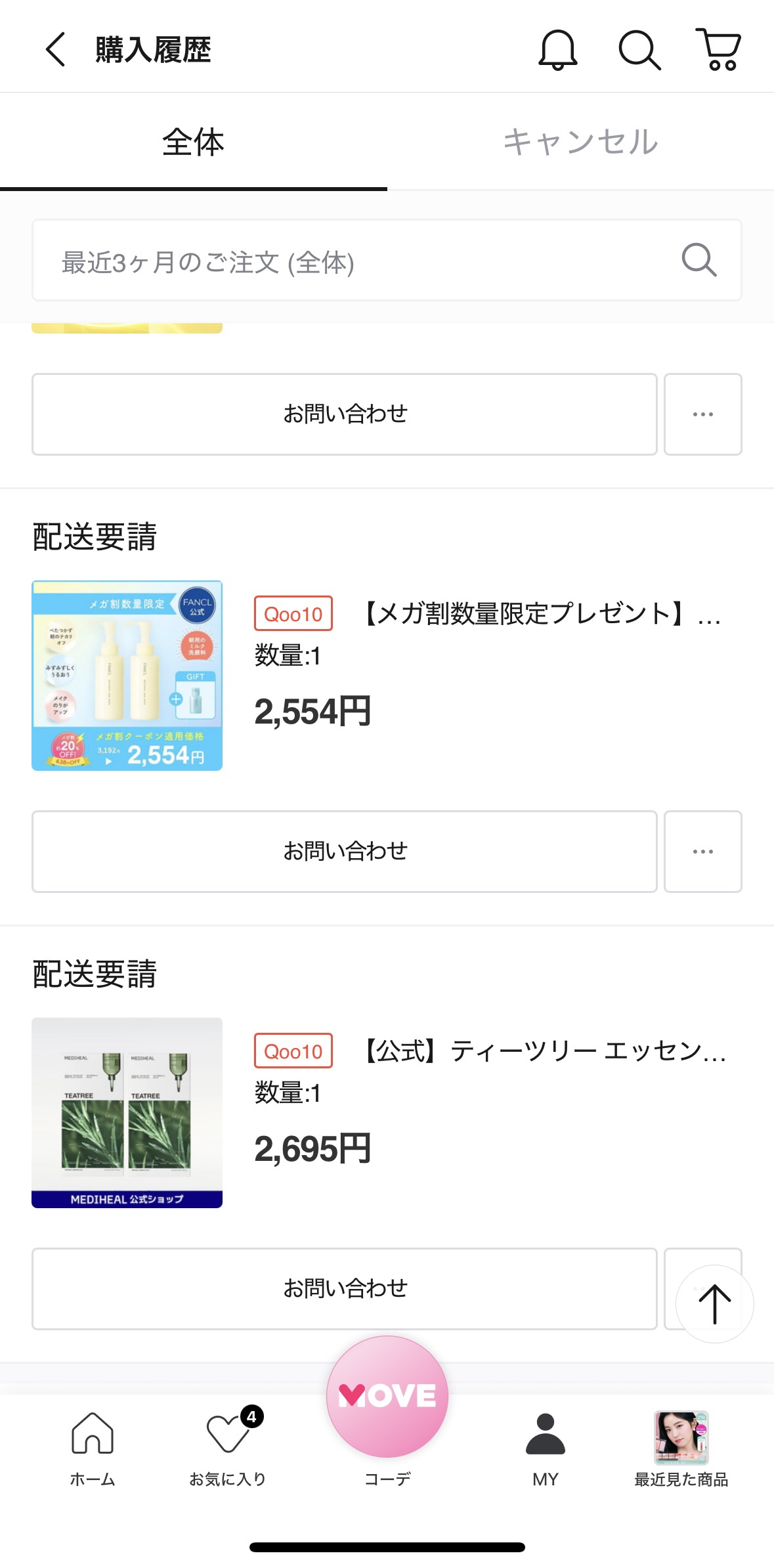This screenshot has width=774, height=1568.
Task: Click the search magnifier in the top bar
Action: pyautogui.click(x=638, y=49)
